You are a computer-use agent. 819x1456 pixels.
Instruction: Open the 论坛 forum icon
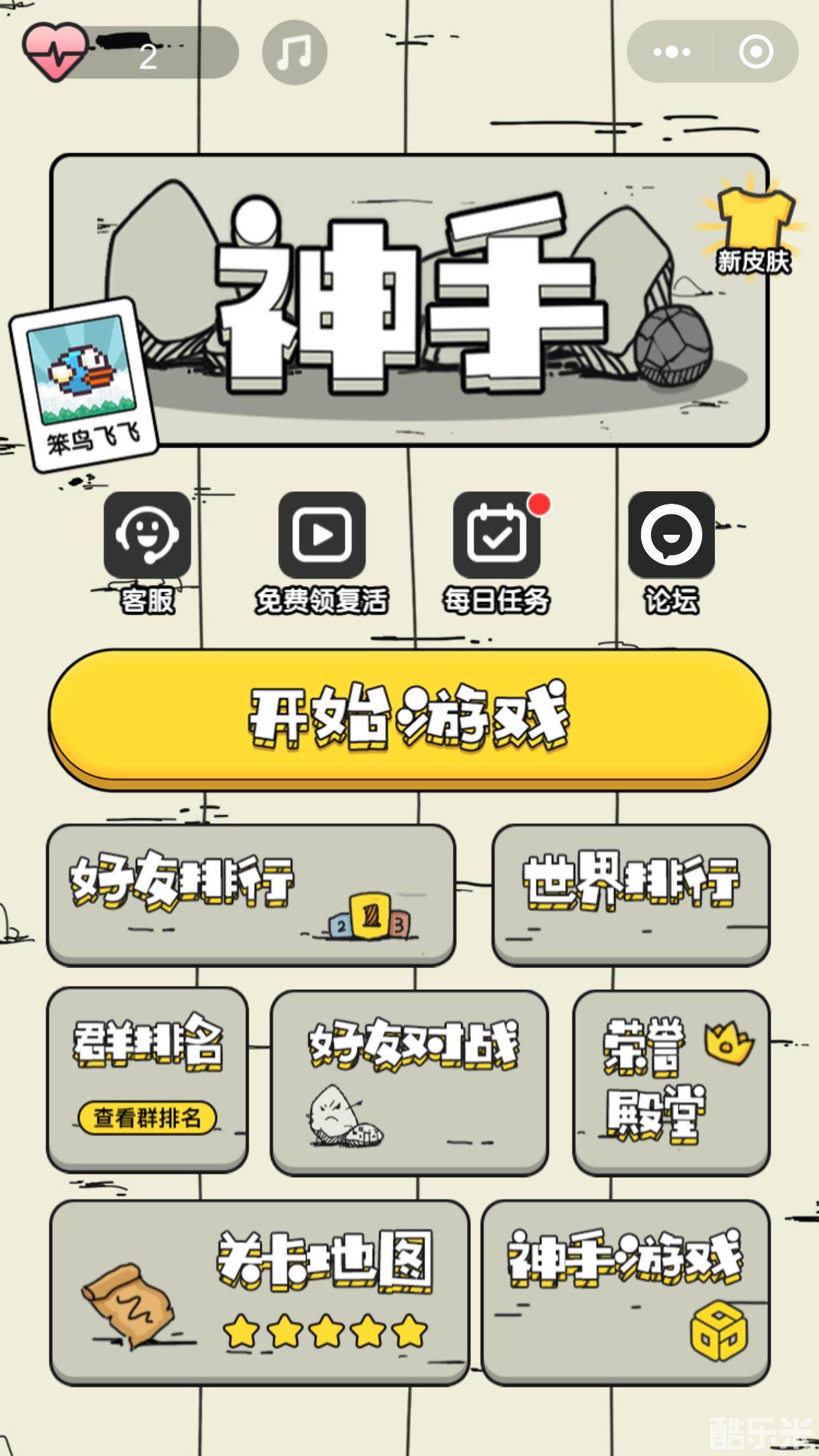click(x=671, y=535)
